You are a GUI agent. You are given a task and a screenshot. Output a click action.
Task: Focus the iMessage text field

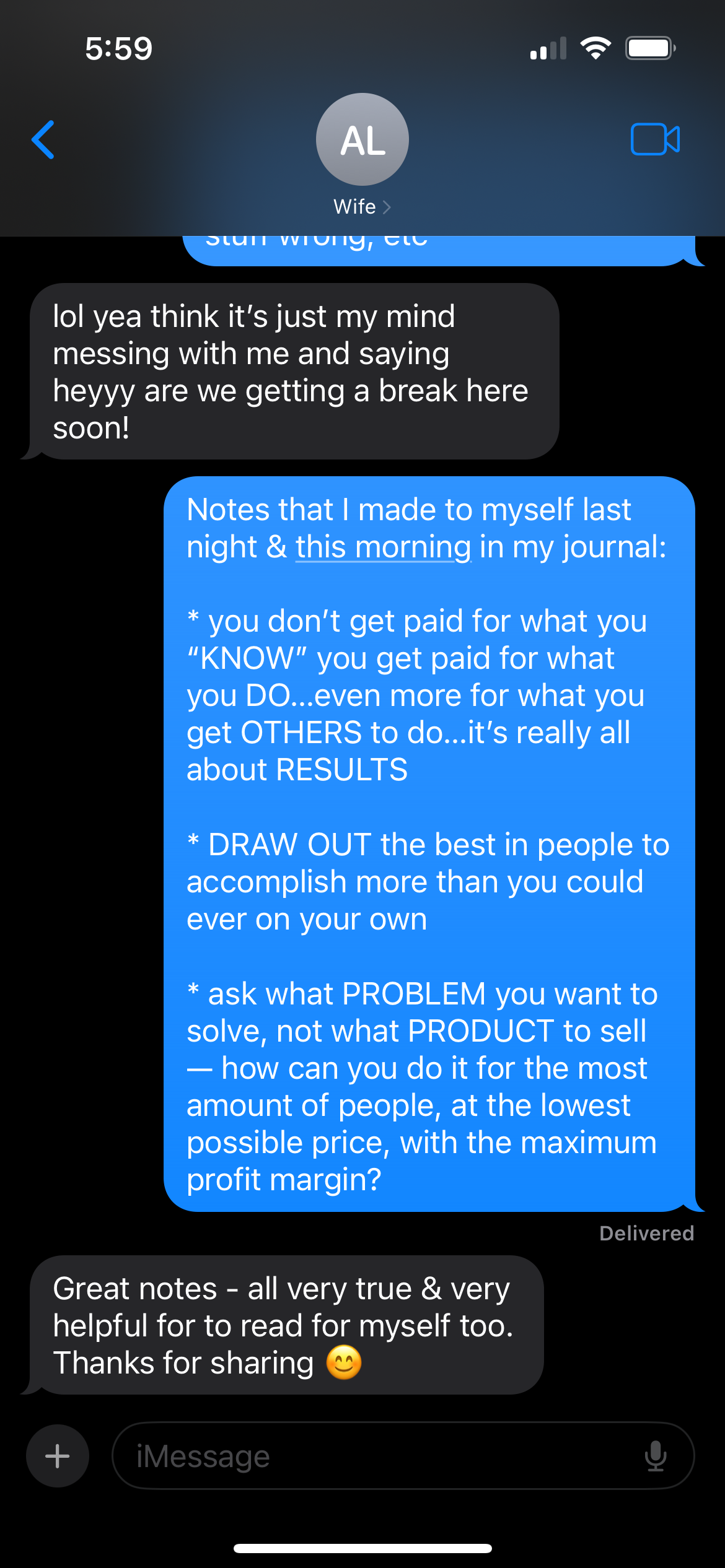click(372, 1456)
